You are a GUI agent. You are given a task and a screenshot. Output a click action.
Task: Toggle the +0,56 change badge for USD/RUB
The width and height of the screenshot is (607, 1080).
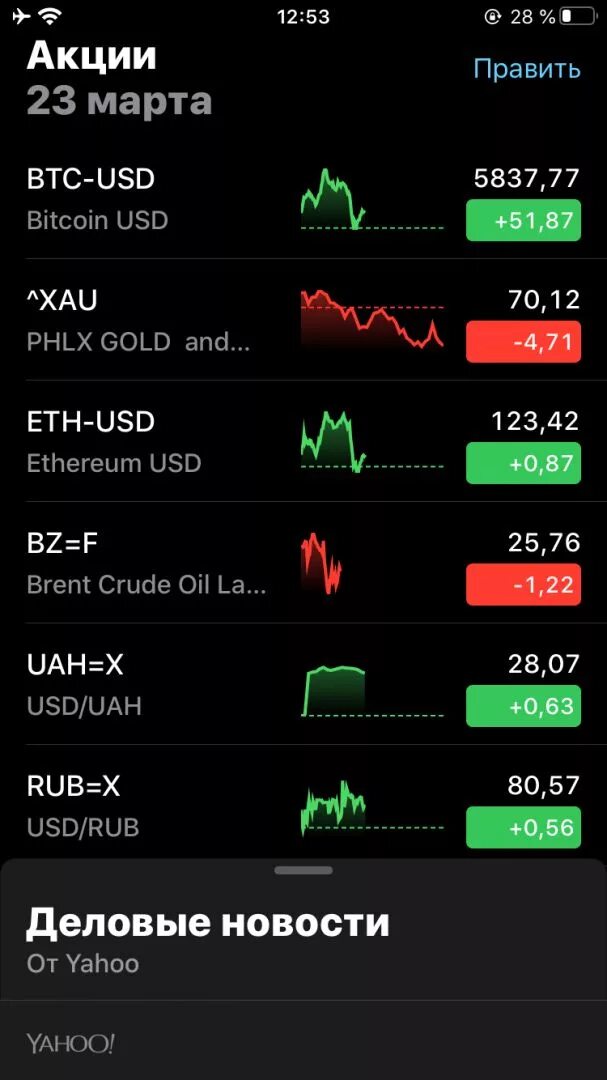point(523,827)
